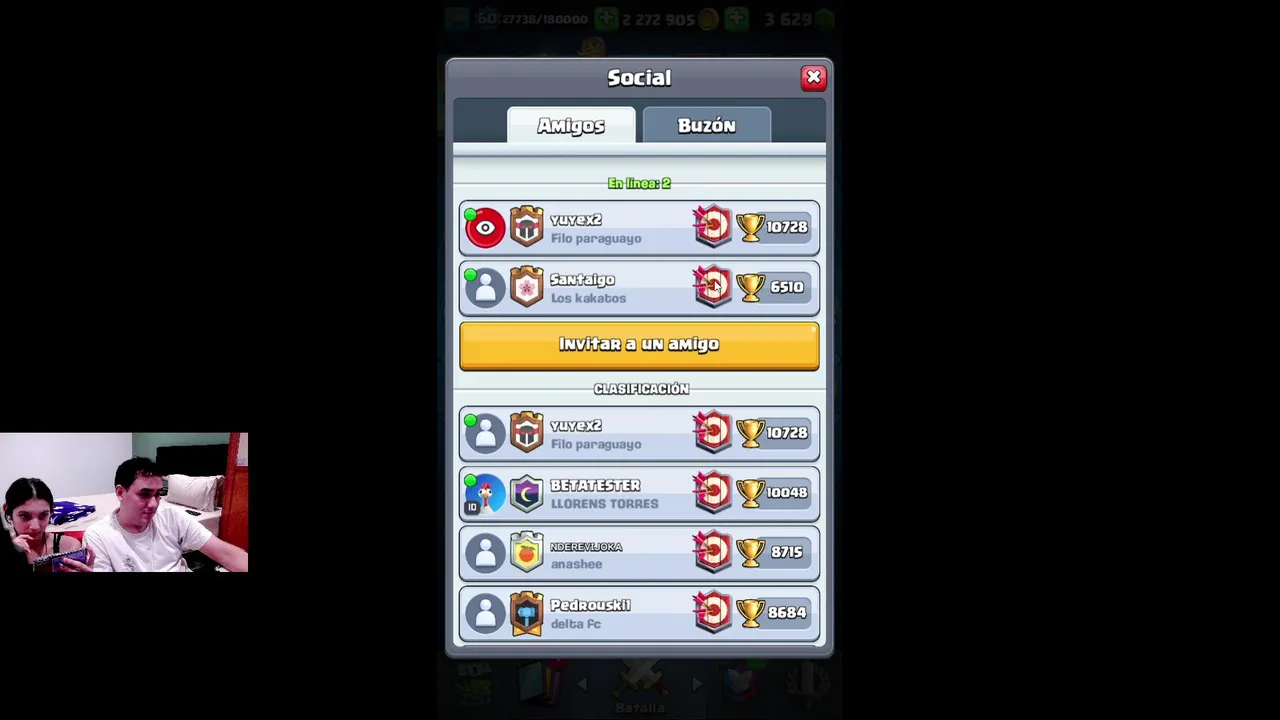Close the Social dialog

[x=813, y=77]
